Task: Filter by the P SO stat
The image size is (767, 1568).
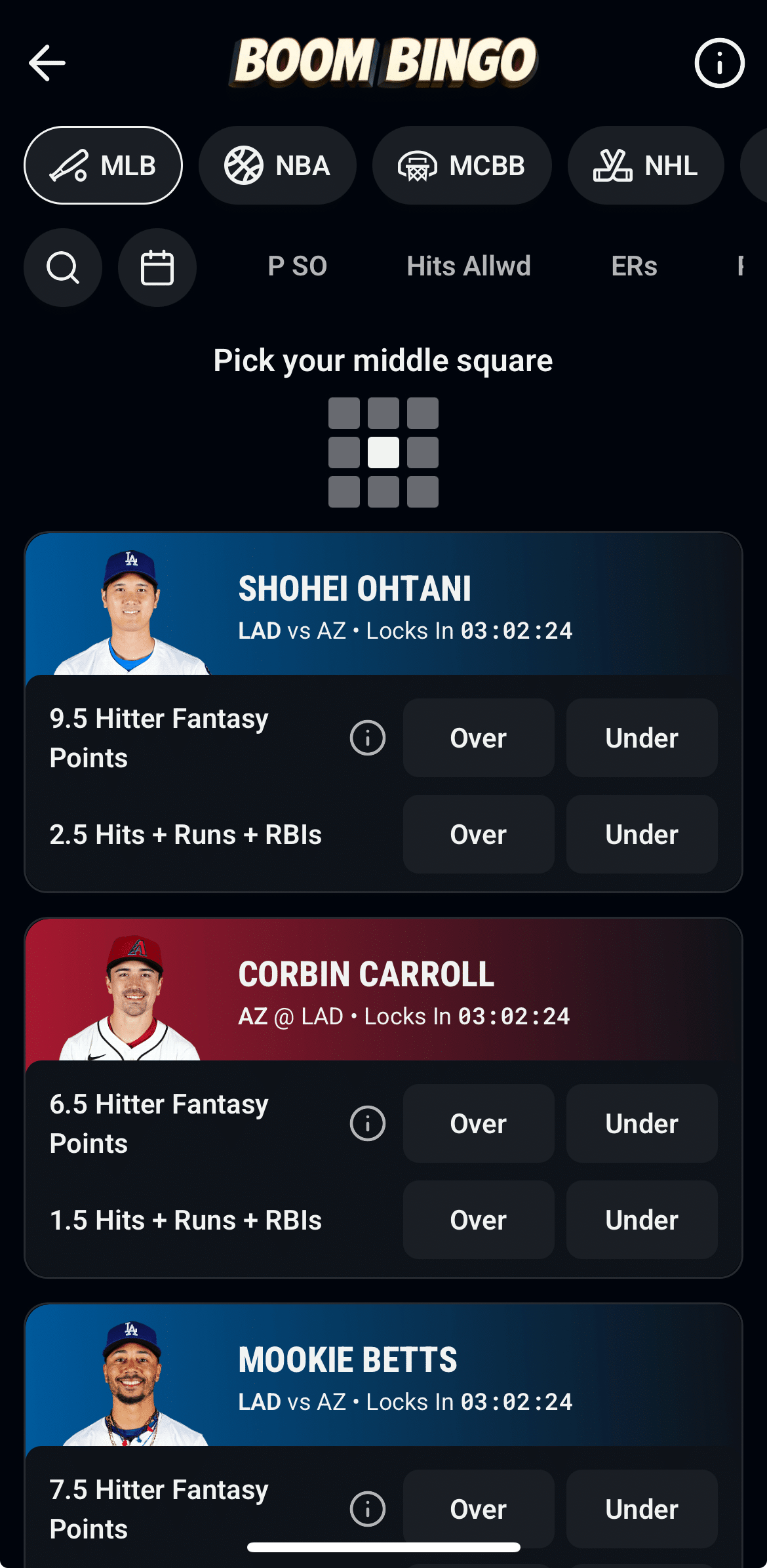Action: 298,266
